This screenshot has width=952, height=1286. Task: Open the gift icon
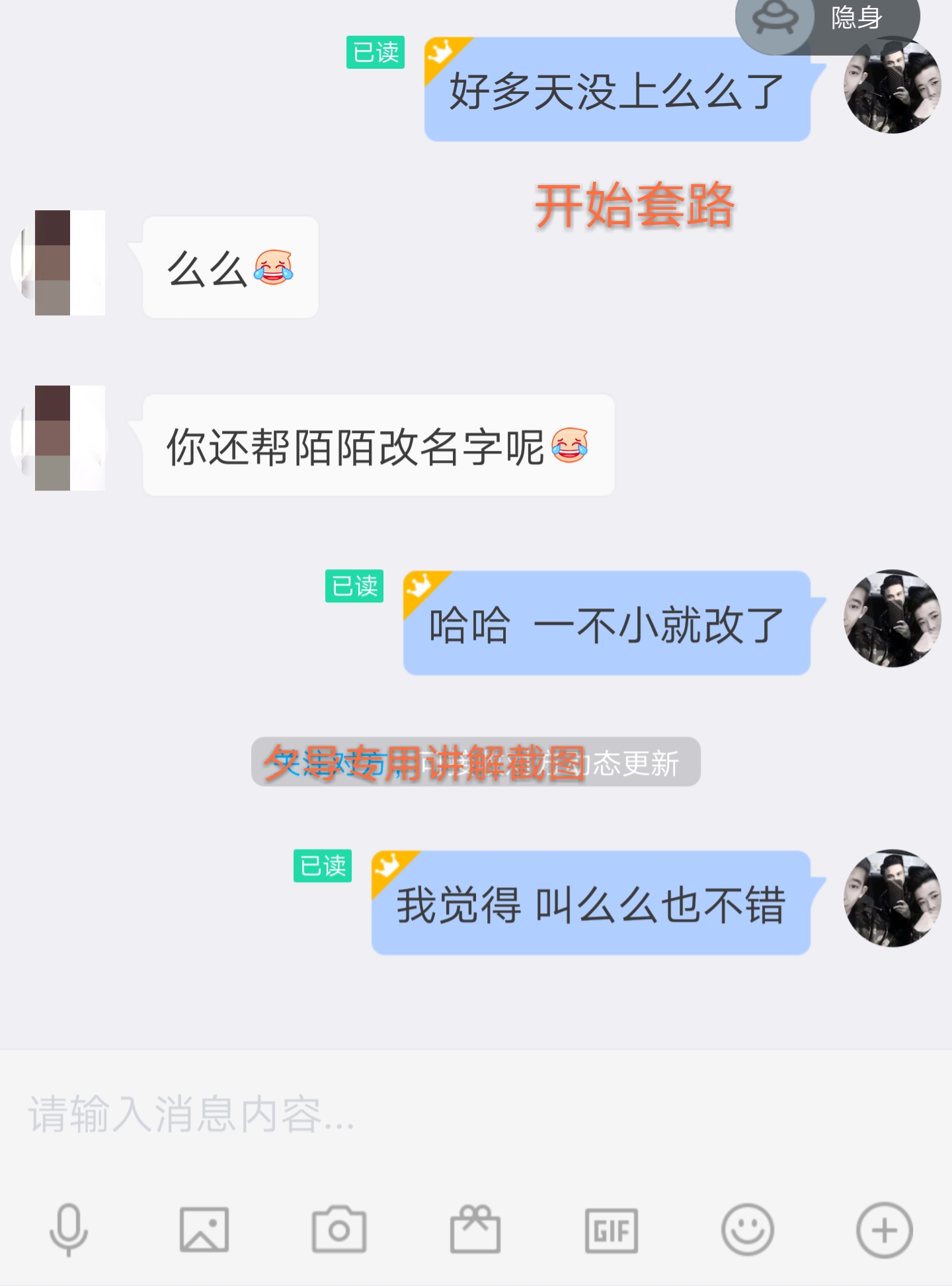[475, 1230]
